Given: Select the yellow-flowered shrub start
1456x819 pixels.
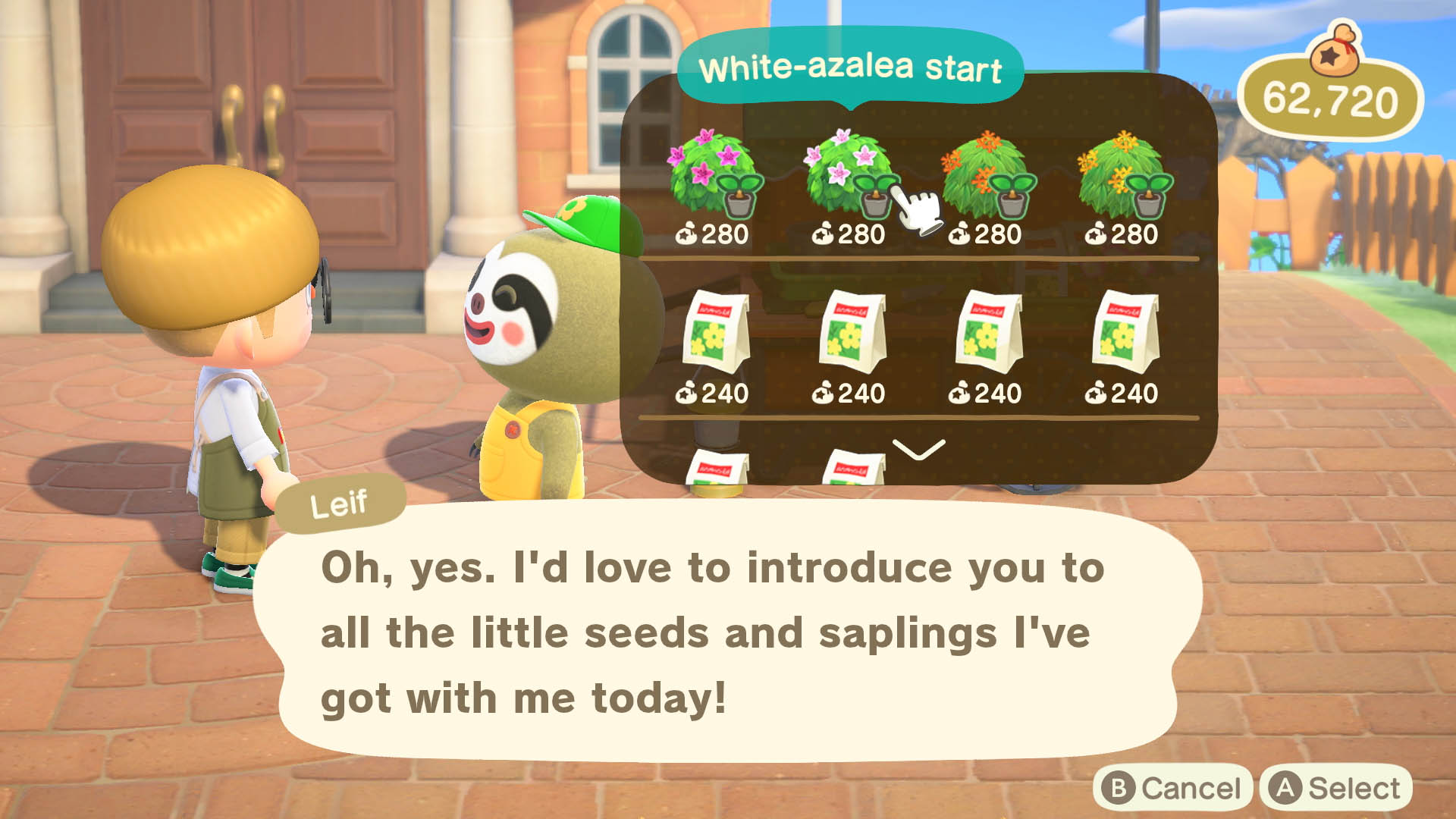Looking at the screenshot, I should pos(1122,176).
